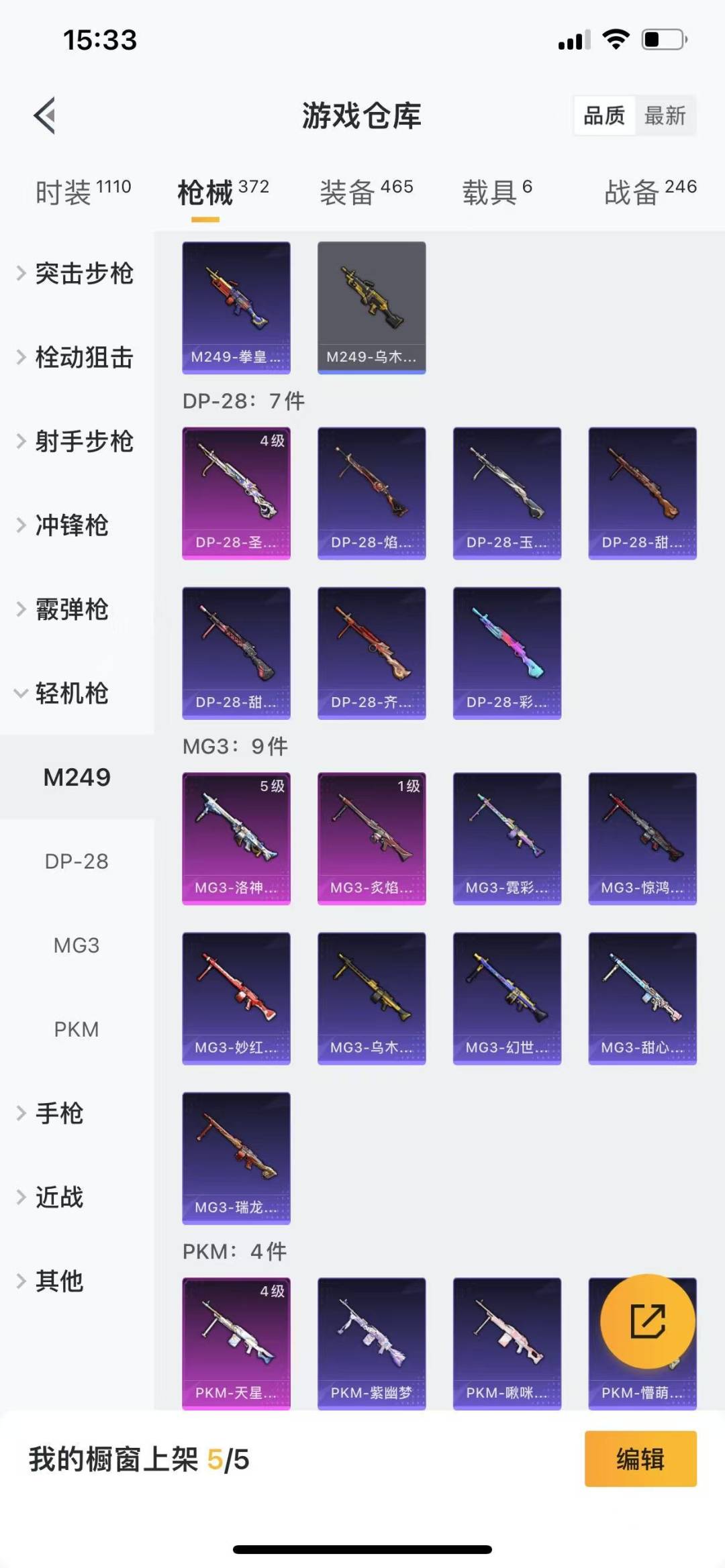Open the 战备 tab
The image size is (725, 1568).
tap(650, 193)
